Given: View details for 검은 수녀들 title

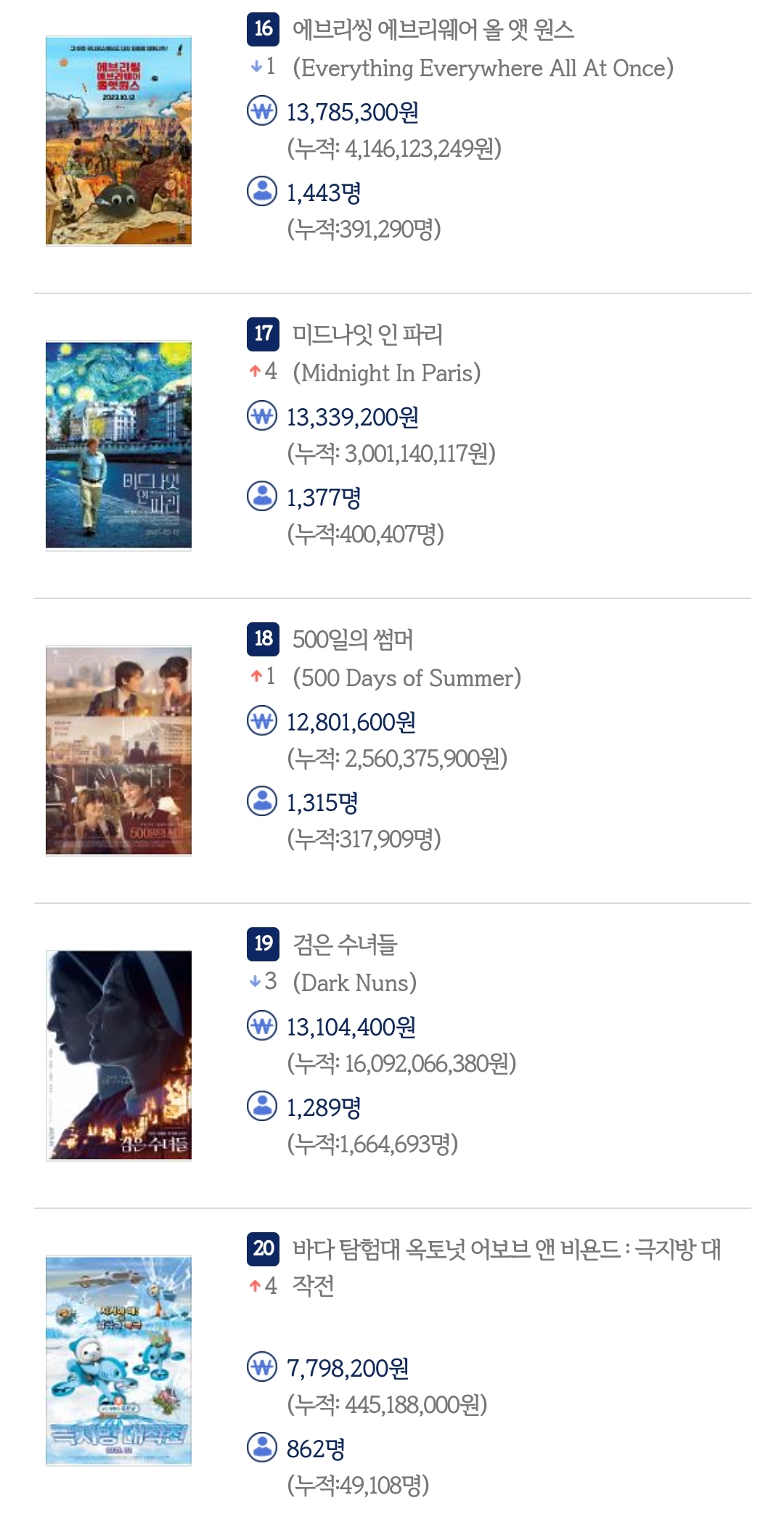Looking at the screenshot, I should 345,945.
